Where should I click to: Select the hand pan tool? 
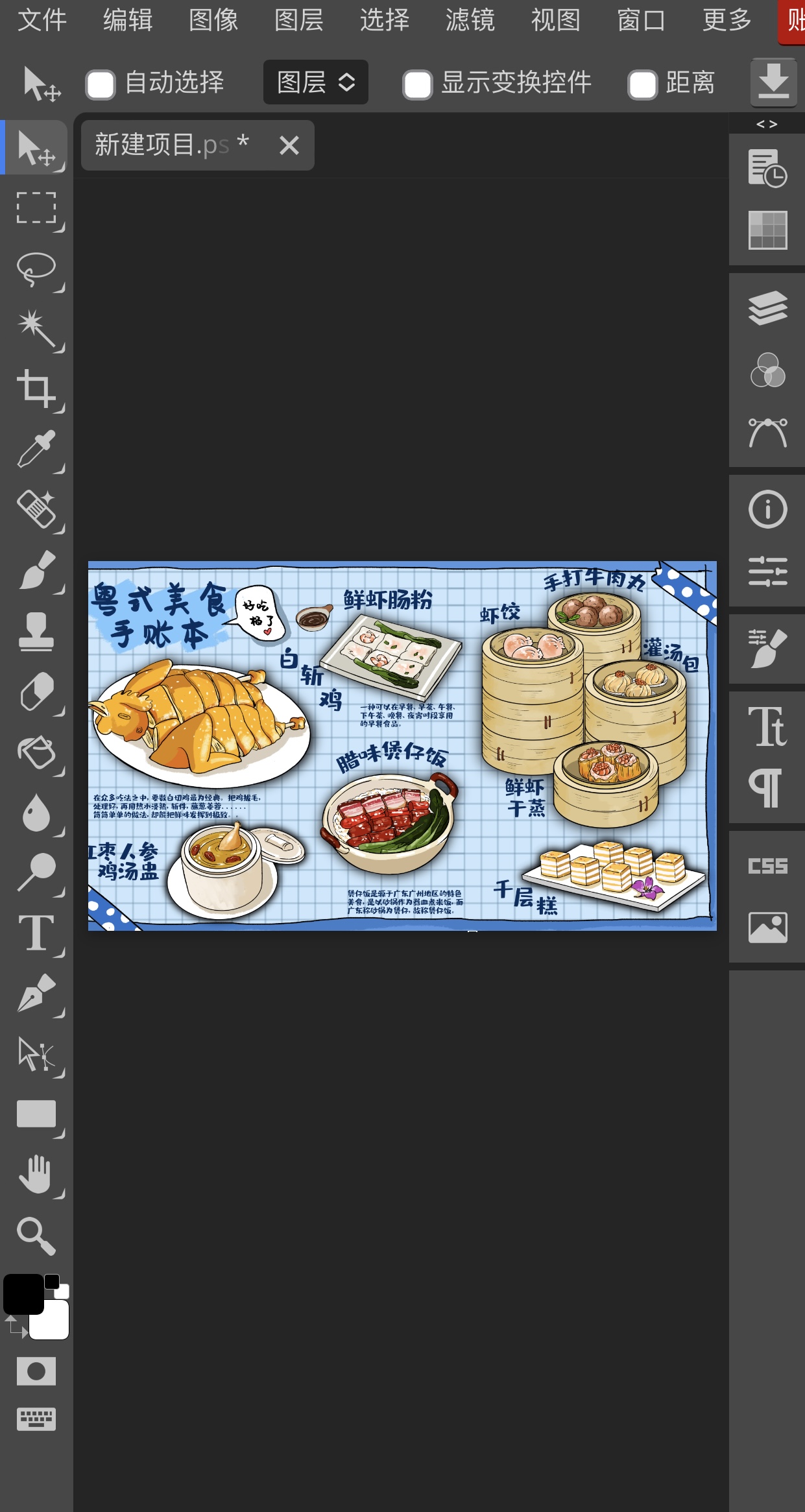[x=36, y=1175]
